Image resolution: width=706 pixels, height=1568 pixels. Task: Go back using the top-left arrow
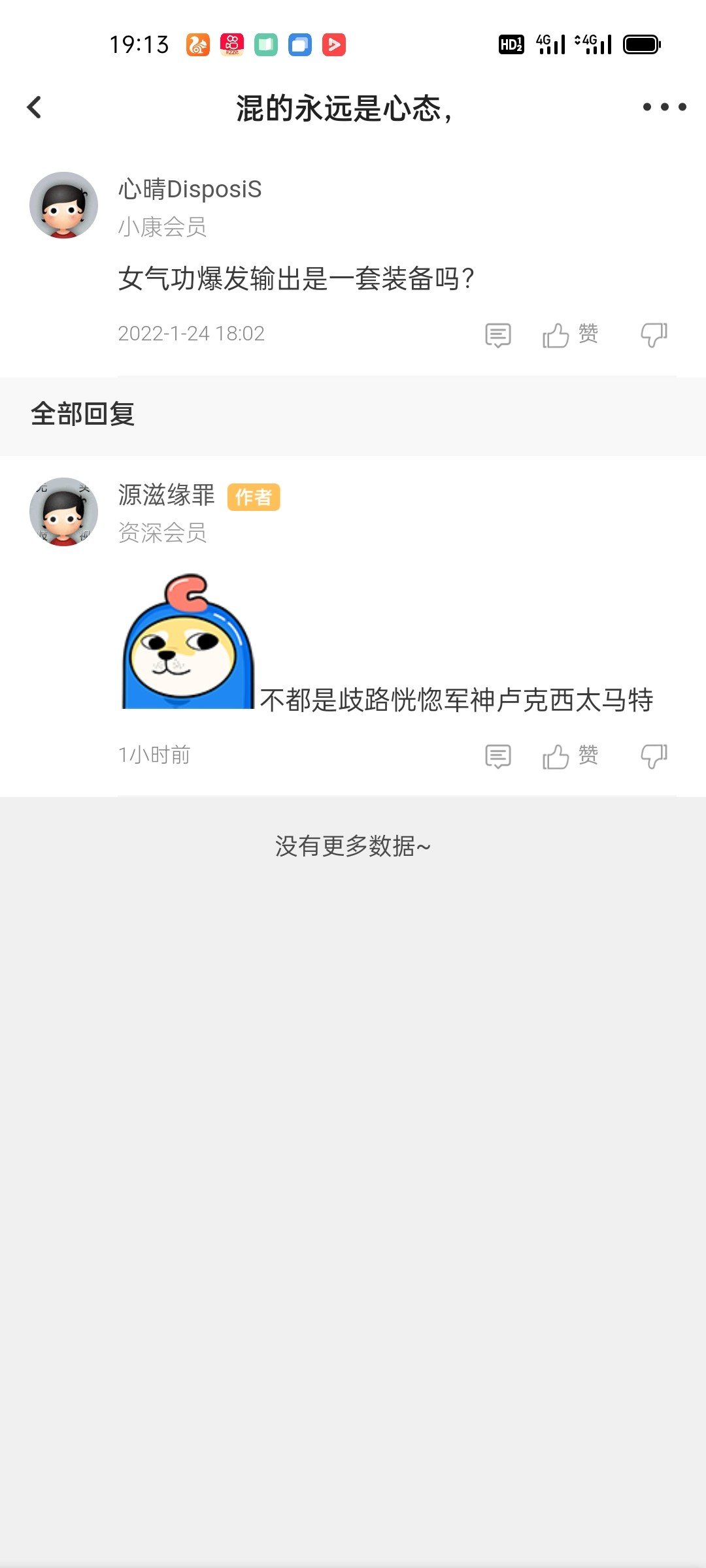34,107
